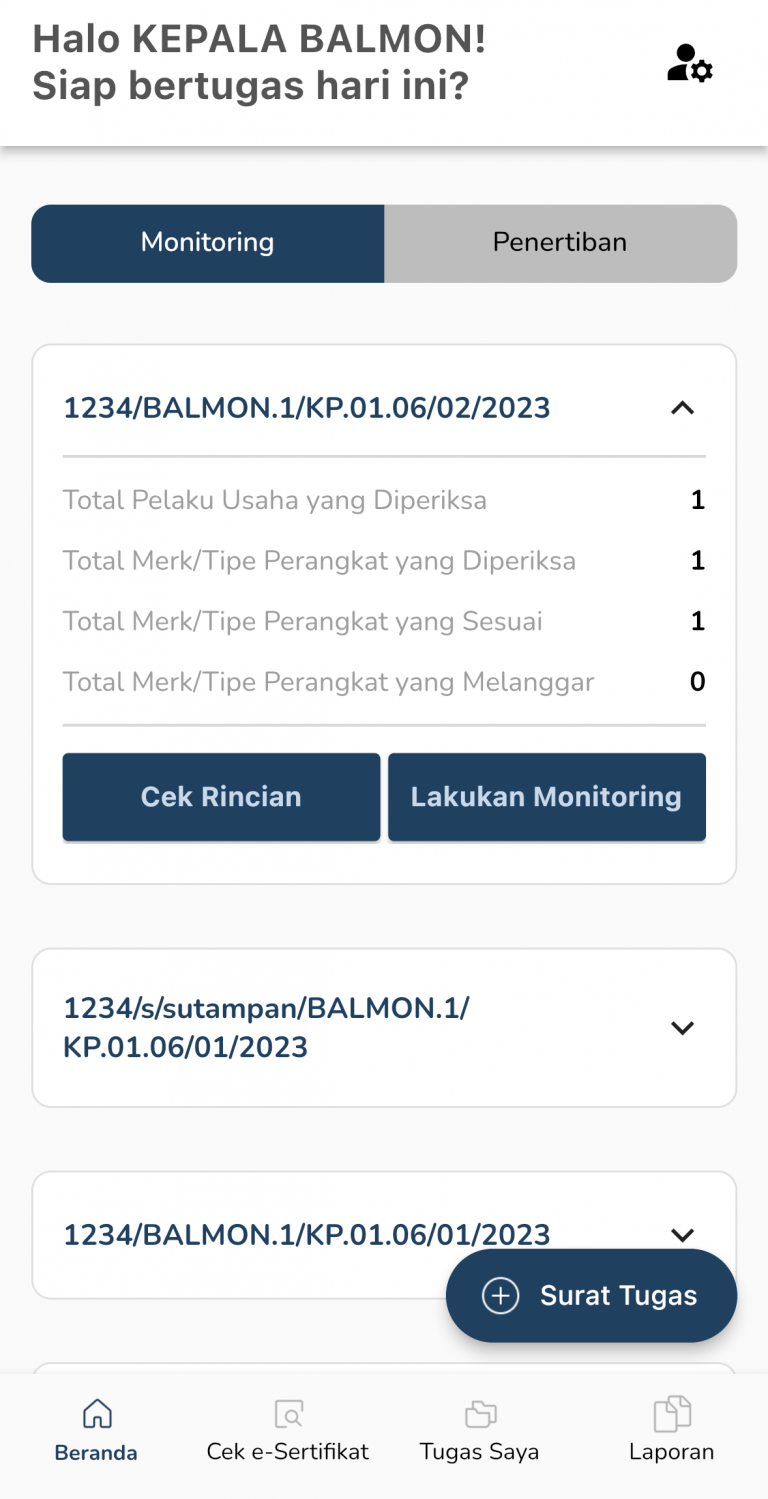Create a new Surat Tugas

591,1295
